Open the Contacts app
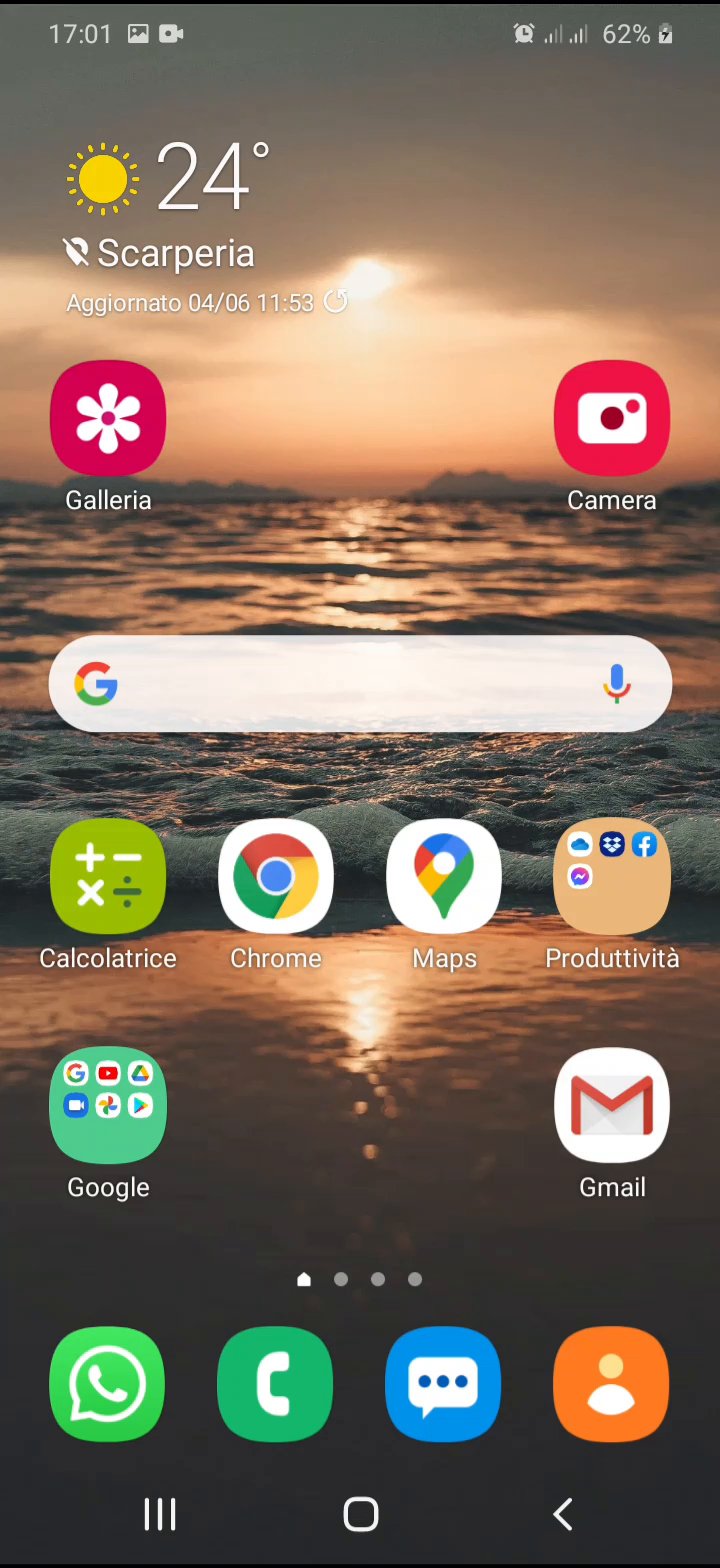Screen dimensions: 720x1568 click(611, 1384)
